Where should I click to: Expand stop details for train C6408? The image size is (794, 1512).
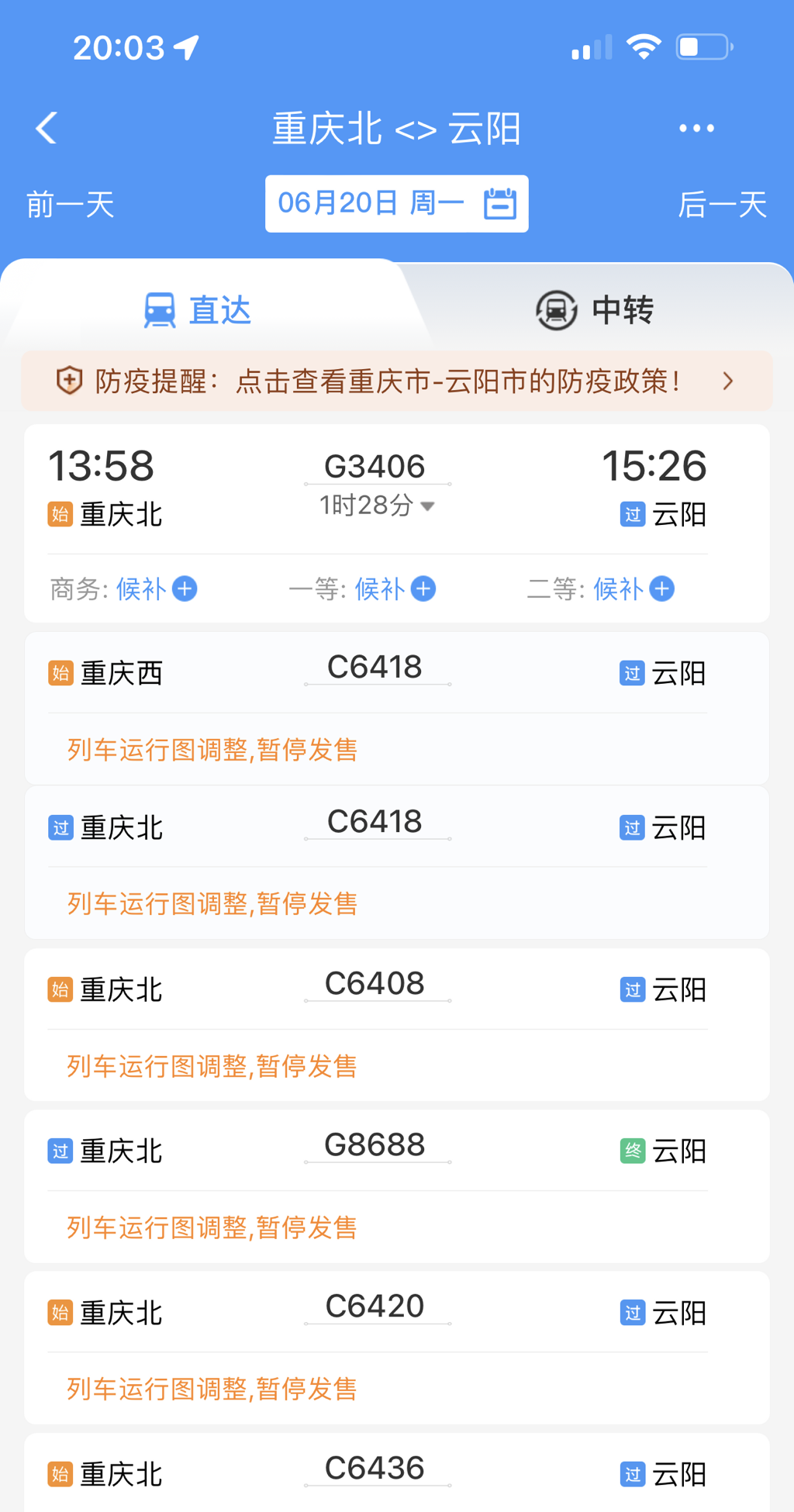tap(377, 982)
